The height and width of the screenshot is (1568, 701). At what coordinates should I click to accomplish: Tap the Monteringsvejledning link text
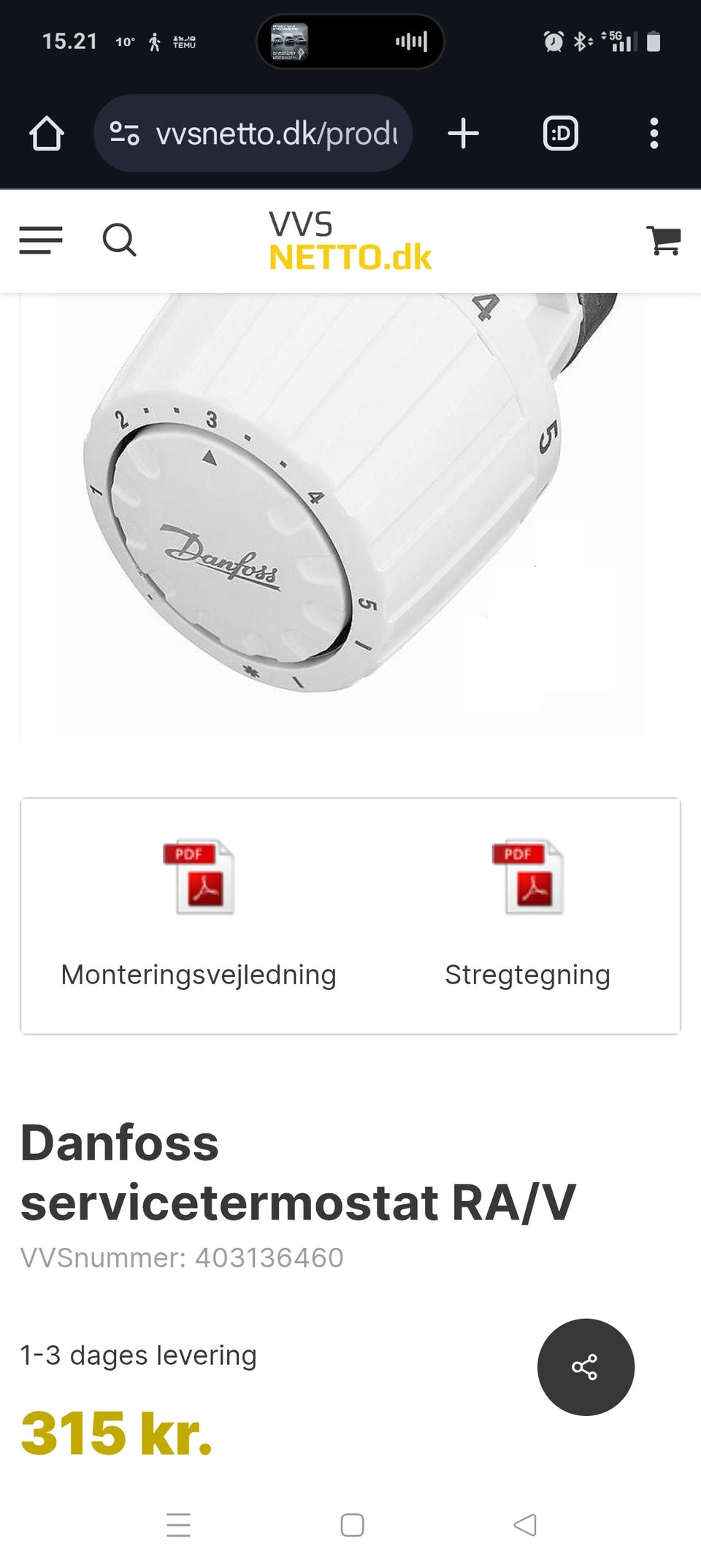pyautogui.click(x=199, y=974)
